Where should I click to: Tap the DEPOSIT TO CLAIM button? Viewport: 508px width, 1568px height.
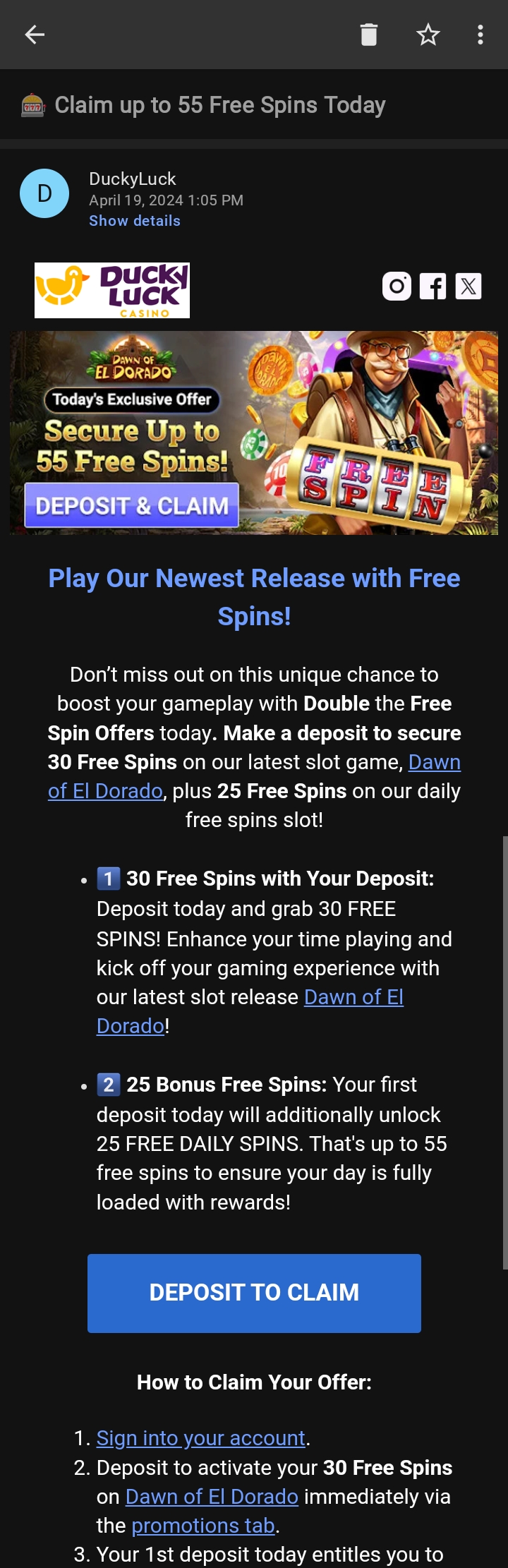pos(254,1293)
